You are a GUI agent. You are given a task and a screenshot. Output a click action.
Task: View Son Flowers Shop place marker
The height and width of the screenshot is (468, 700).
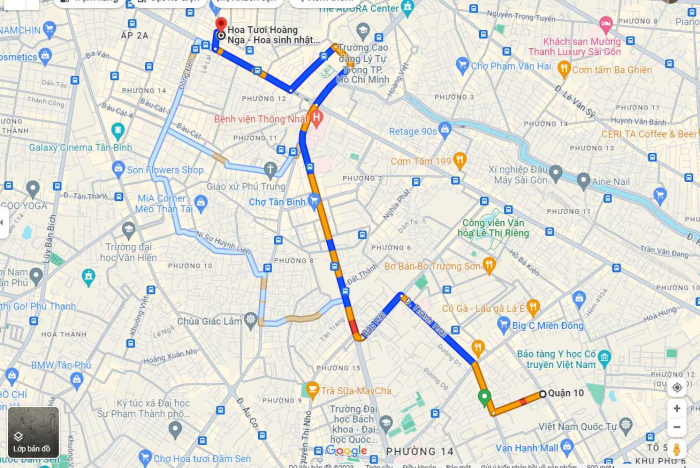coord(116,170)
